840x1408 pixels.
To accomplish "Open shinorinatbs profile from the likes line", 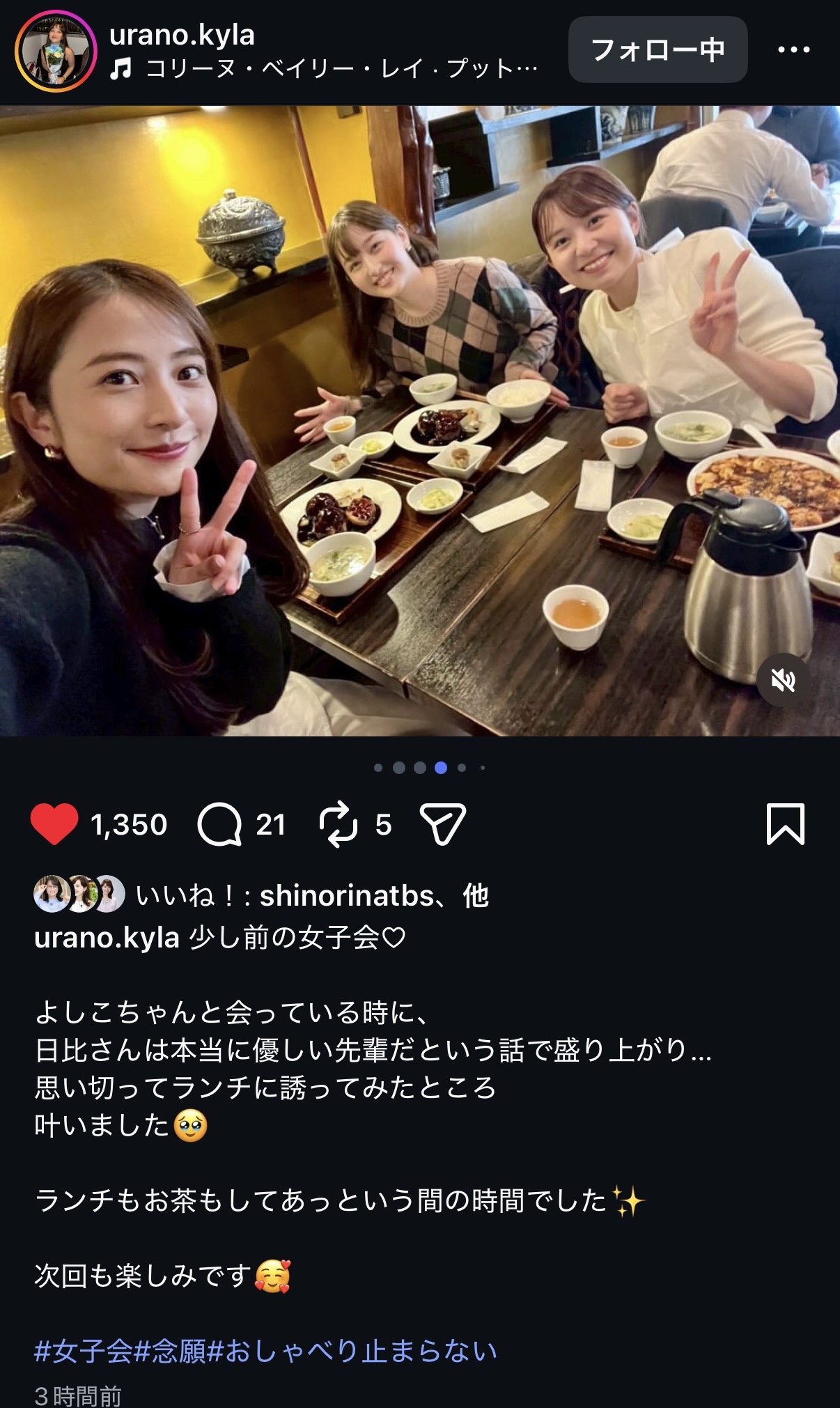I will tap(346, 896).
